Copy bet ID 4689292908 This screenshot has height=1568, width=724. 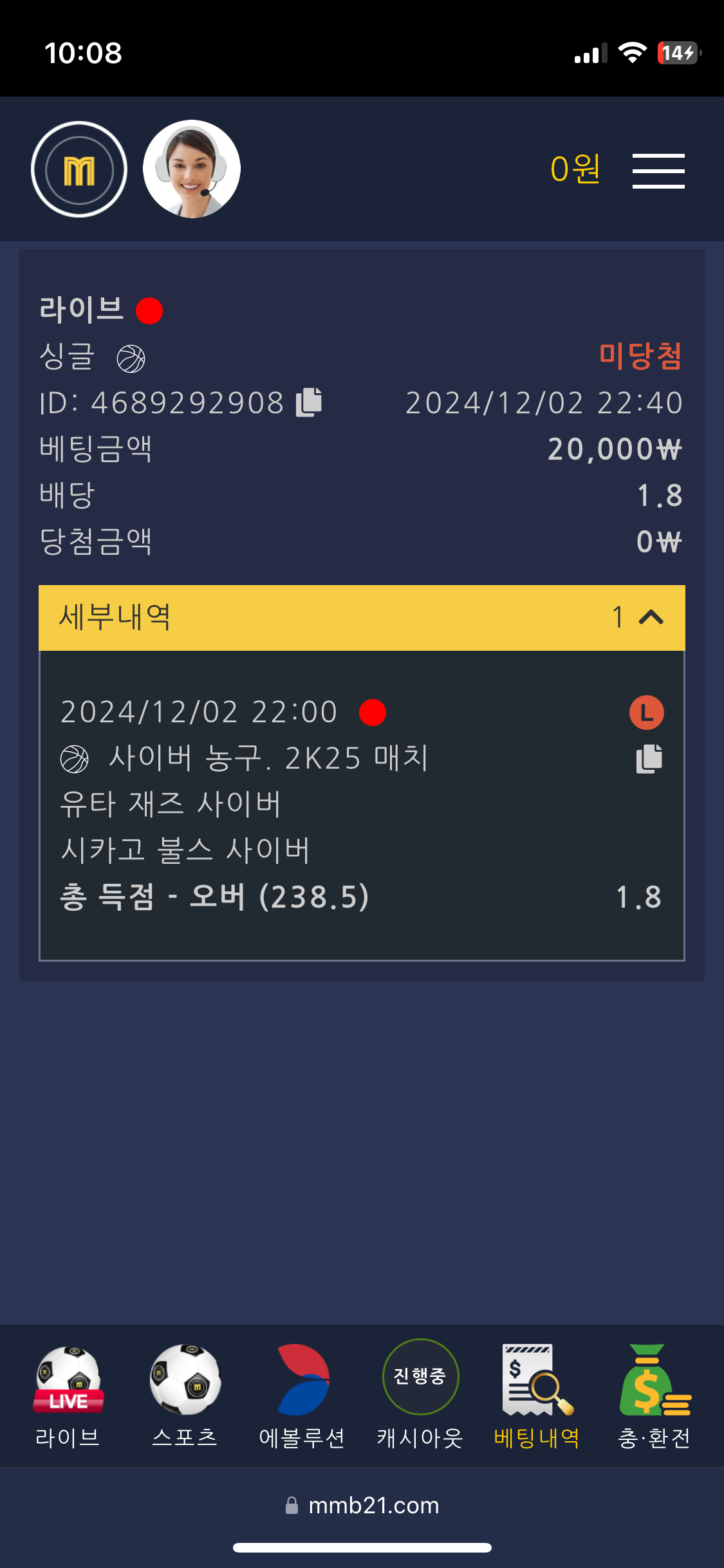tap(309, 402)
